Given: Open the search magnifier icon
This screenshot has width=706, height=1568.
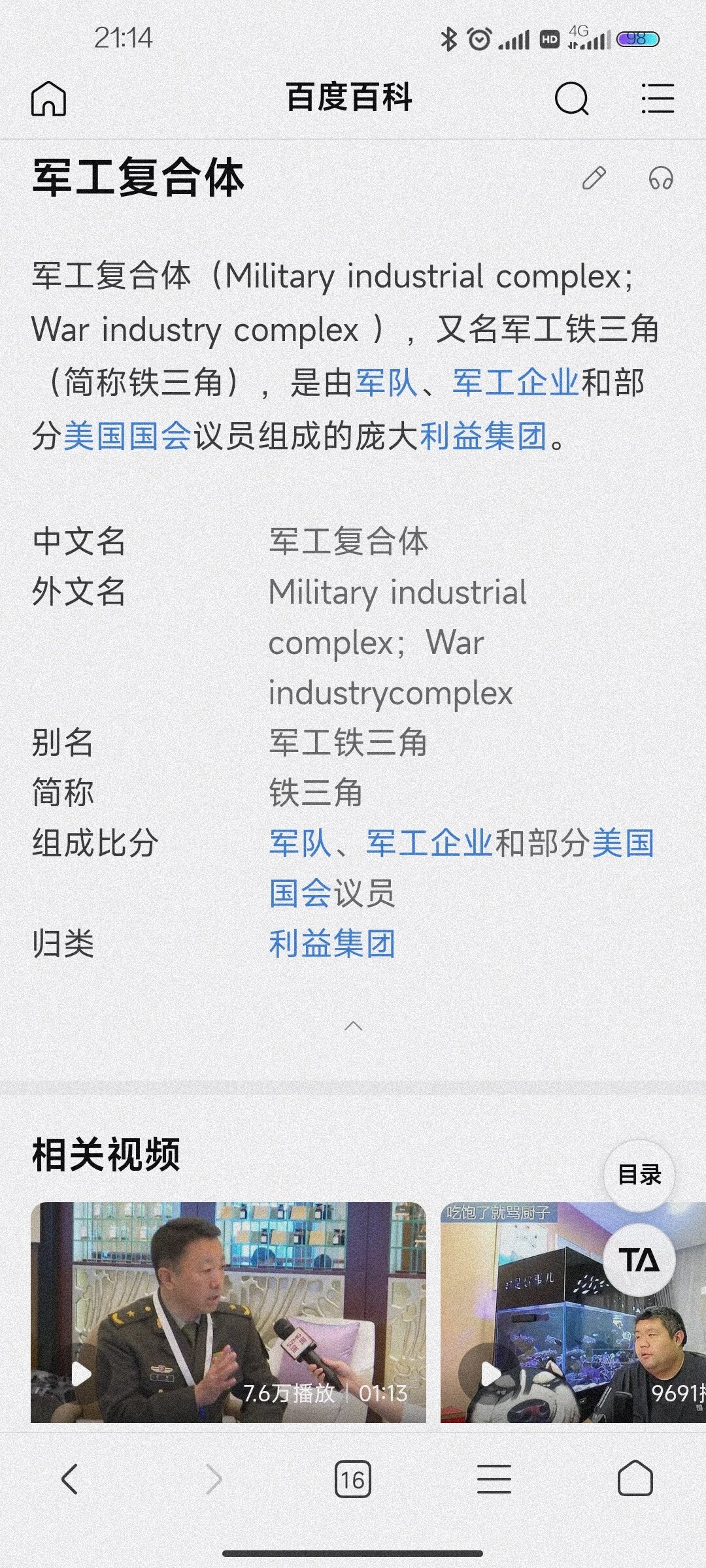Looking at the screenshot, I should [x=571, y=99].
